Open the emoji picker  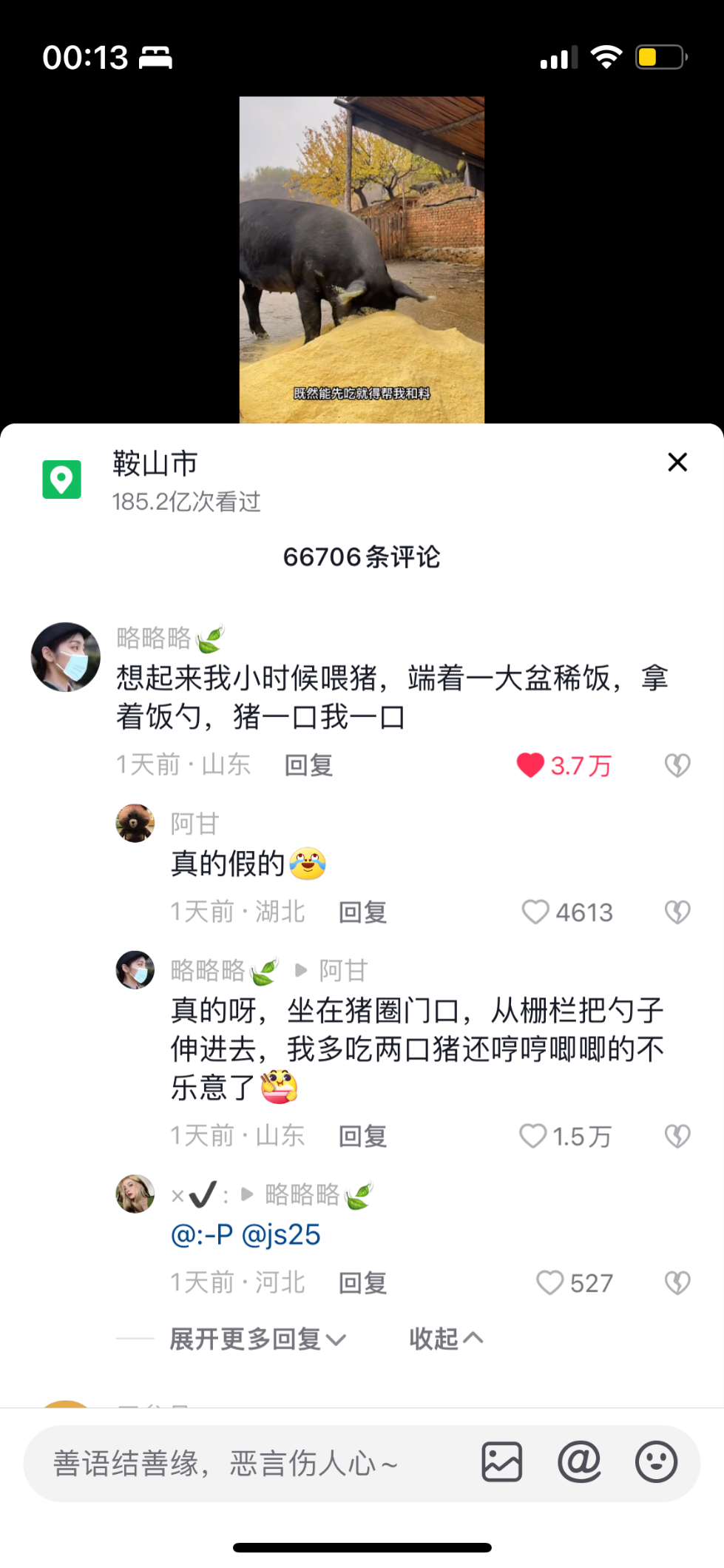click(x=656, y=1462)
